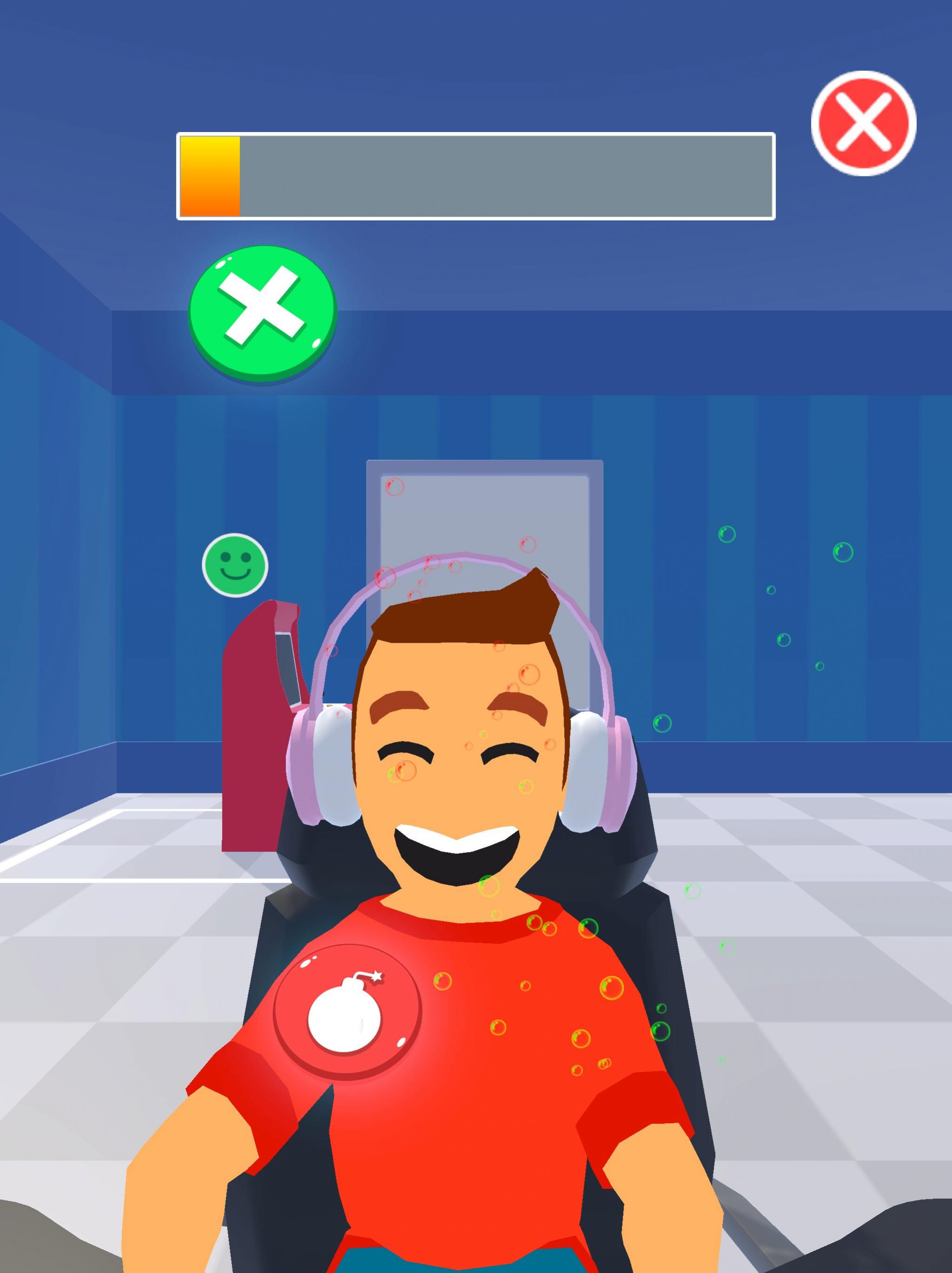Close the game with the red X
The width and height of the screenshot is (952, 1273).
[863, 123]
